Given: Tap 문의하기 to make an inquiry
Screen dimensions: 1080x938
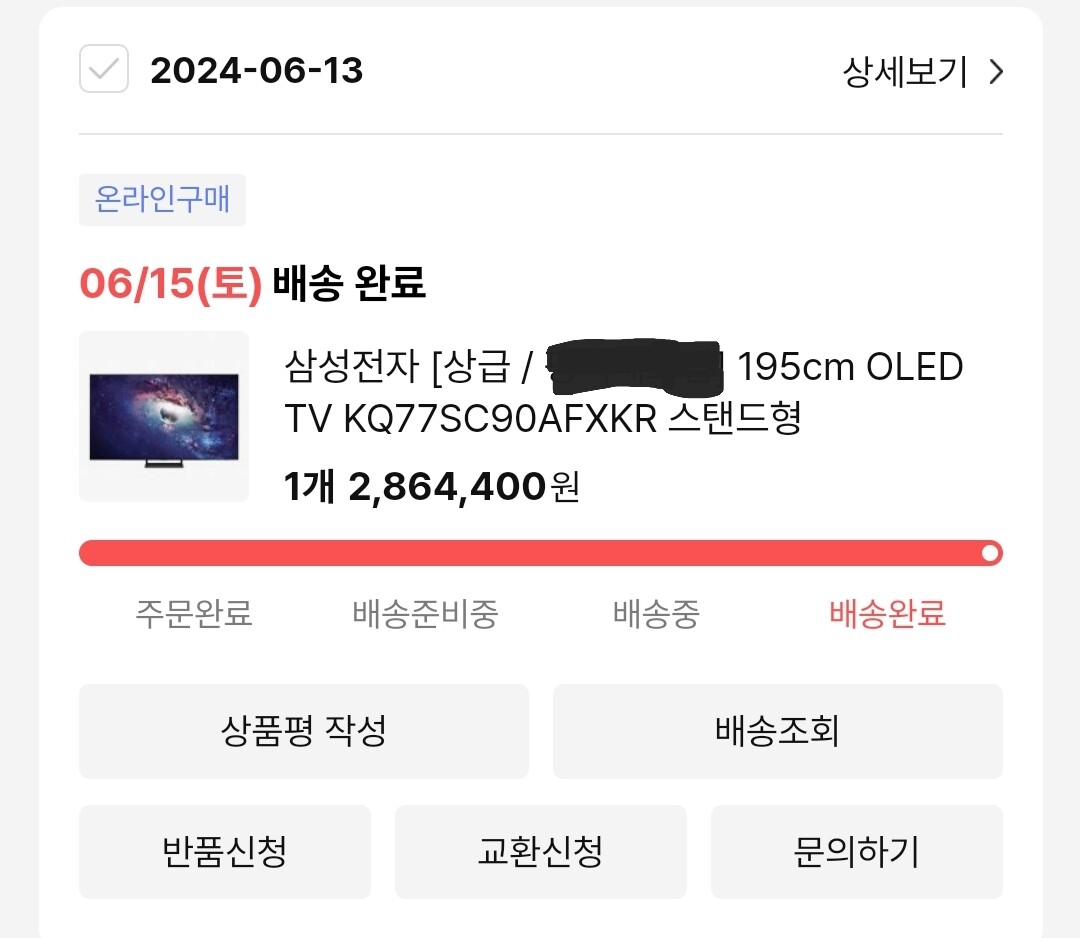Looking at the screenshot, I should click(x=856, y=852).
